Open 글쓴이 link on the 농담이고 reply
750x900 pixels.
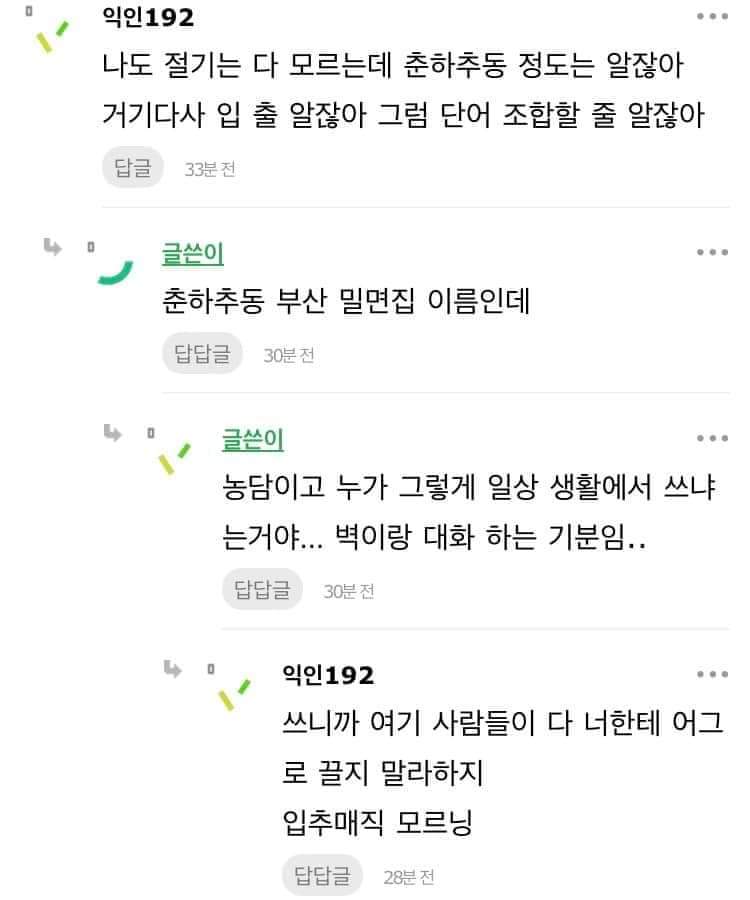(252, 439)
